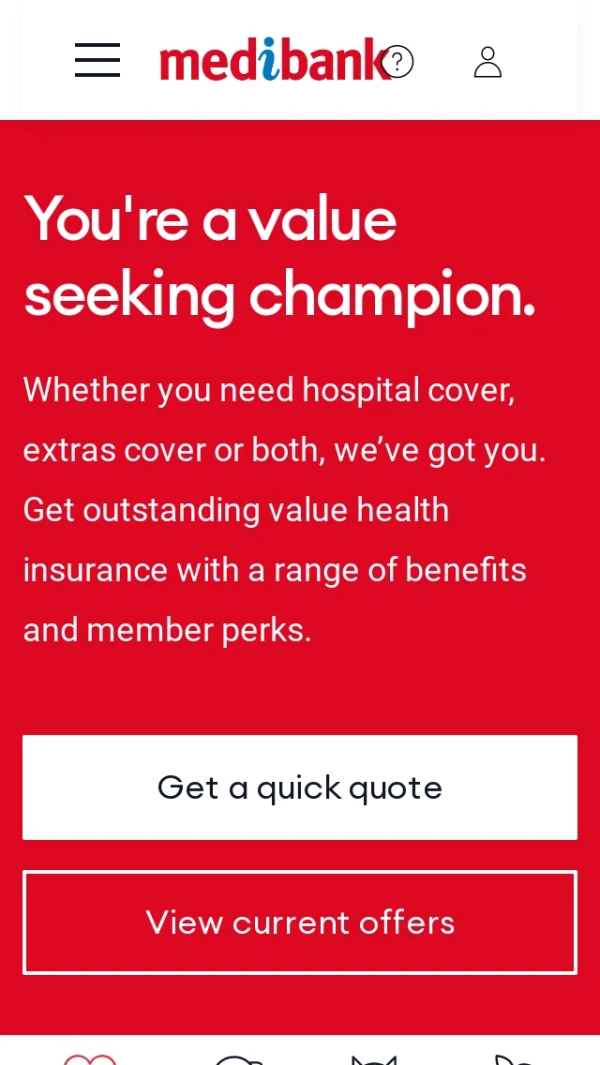View current offers
The image size is (600, 1065).
300,922
